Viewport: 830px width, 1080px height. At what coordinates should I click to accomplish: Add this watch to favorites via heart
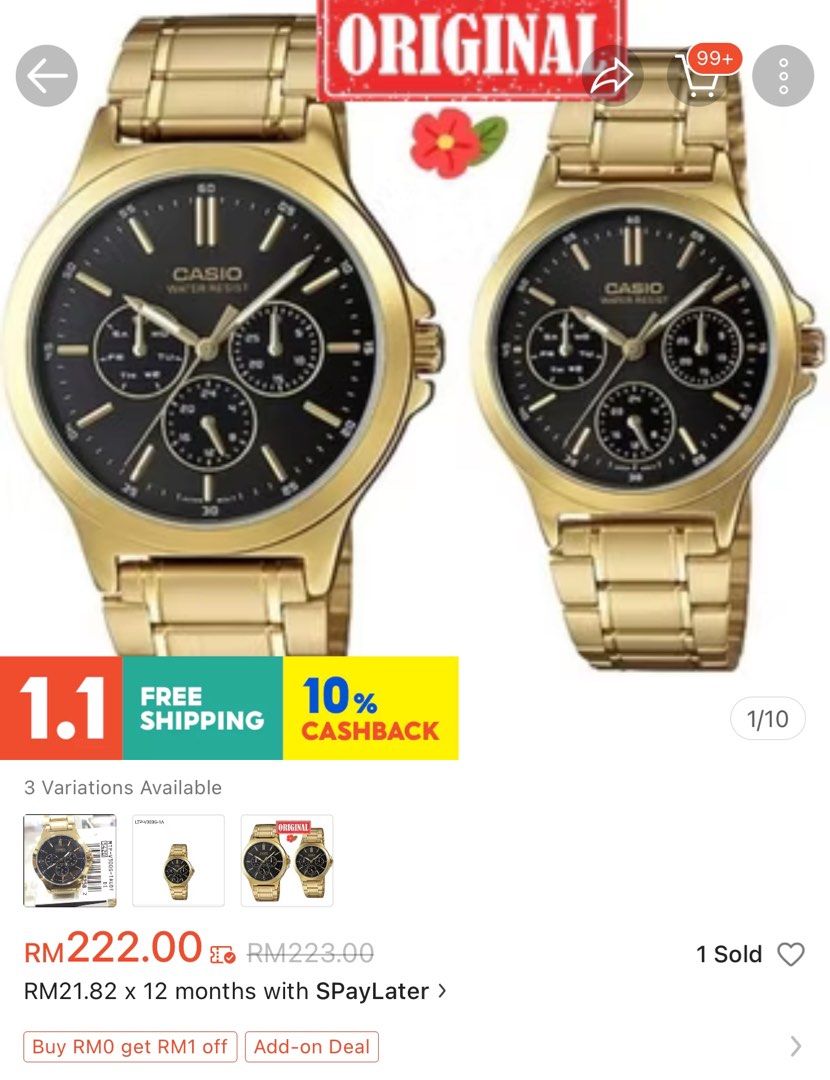(793, 954)
